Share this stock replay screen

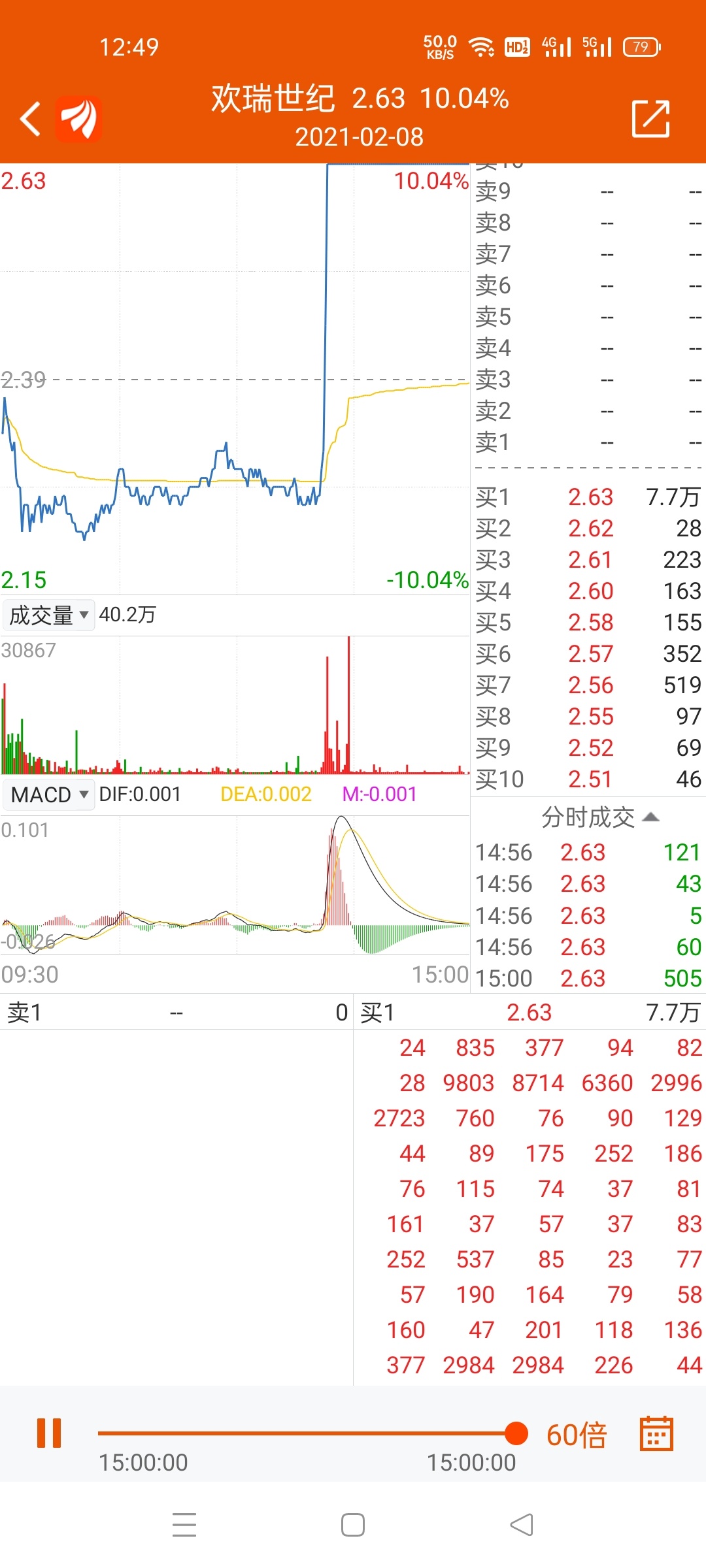(650, 119)
